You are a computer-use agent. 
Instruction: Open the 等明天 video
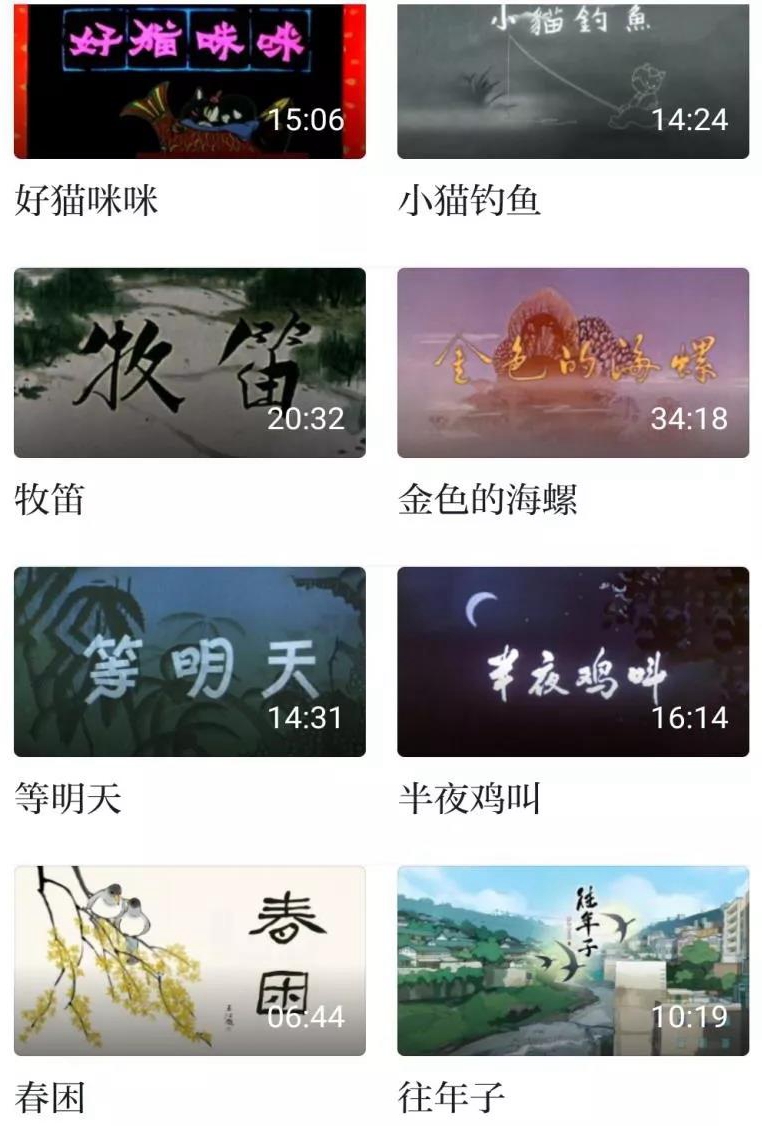click(x=189, y=661)
